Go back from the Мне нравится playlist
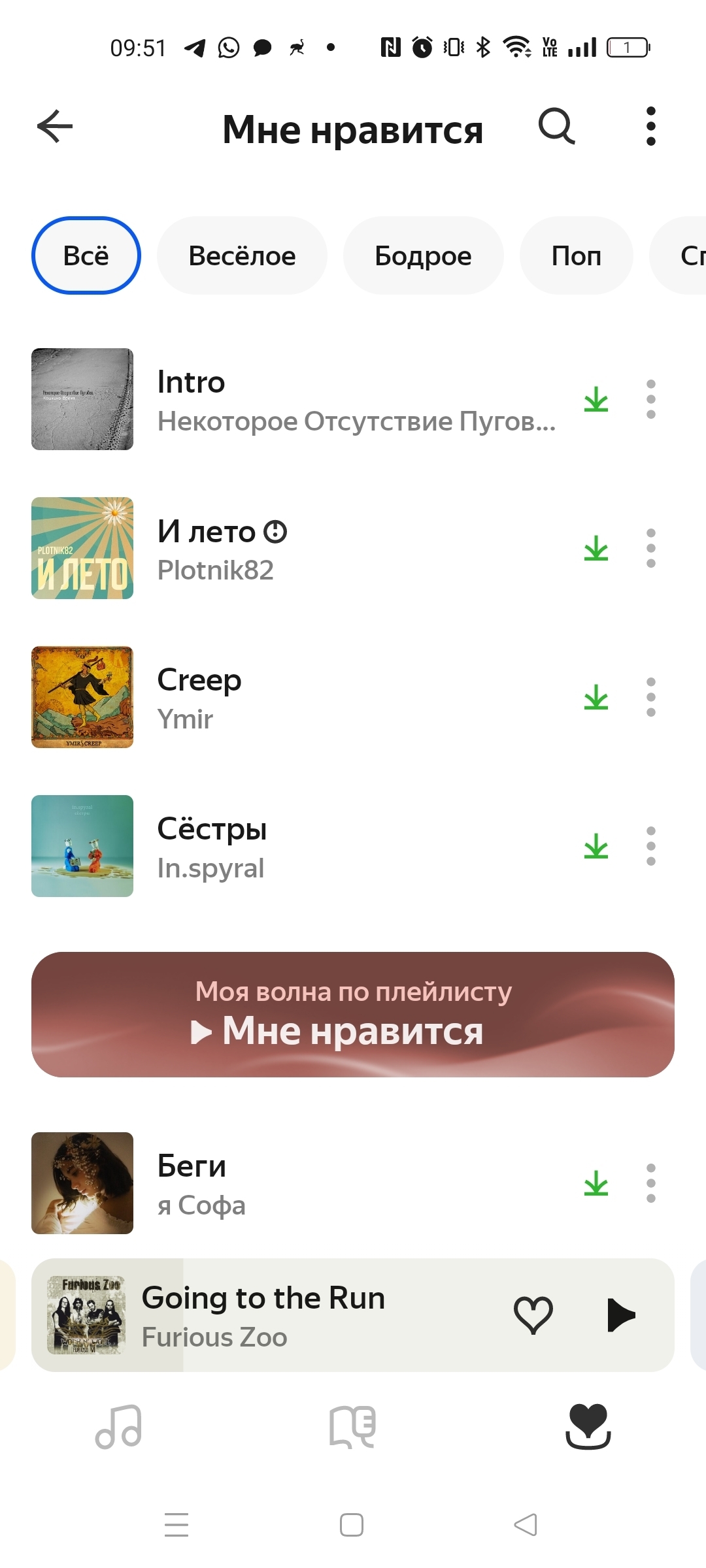706x1568 pixels. coord(55,126)
